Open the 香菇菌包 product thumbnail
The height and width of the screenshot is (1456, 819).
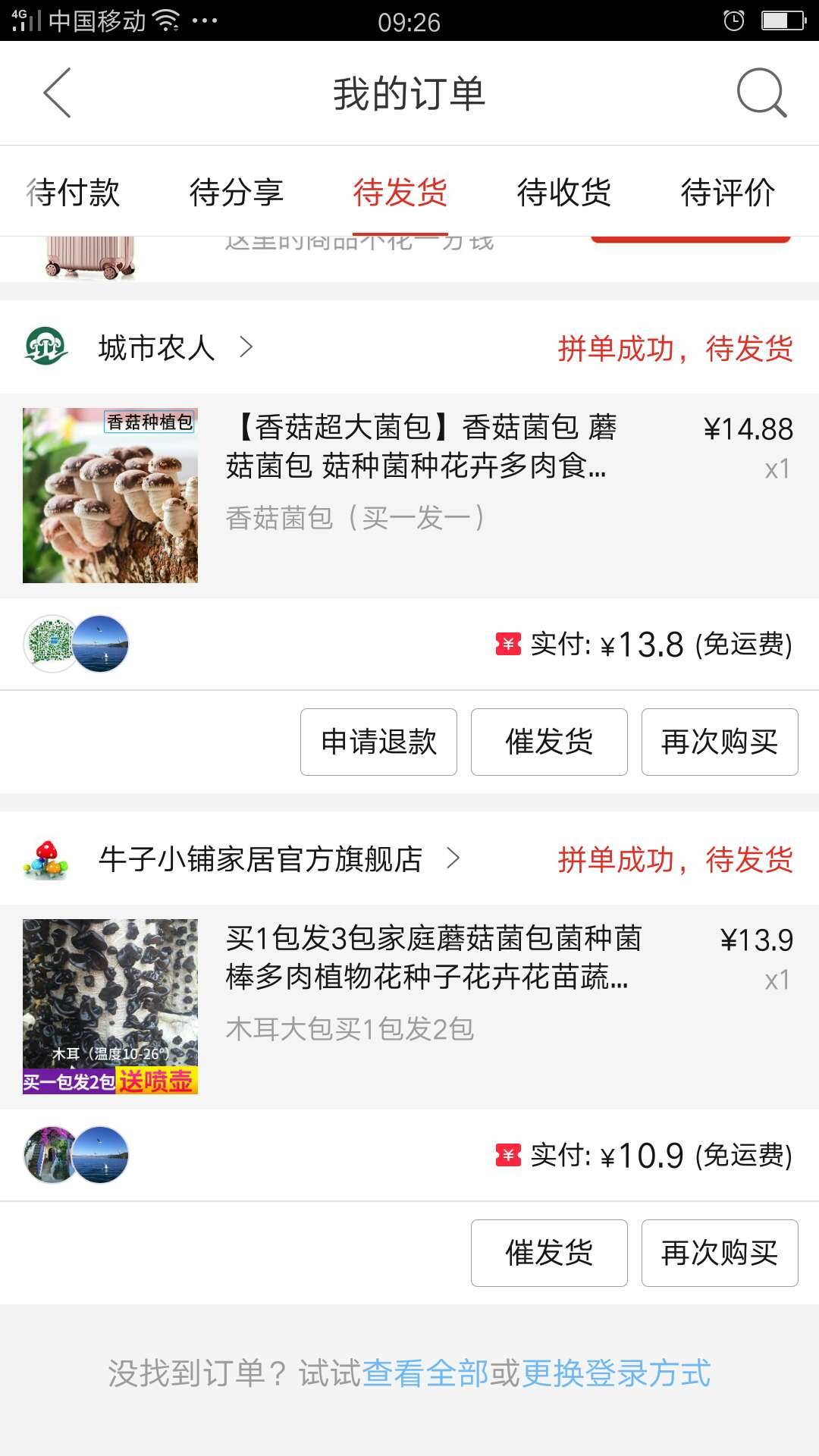pos(109,497)
